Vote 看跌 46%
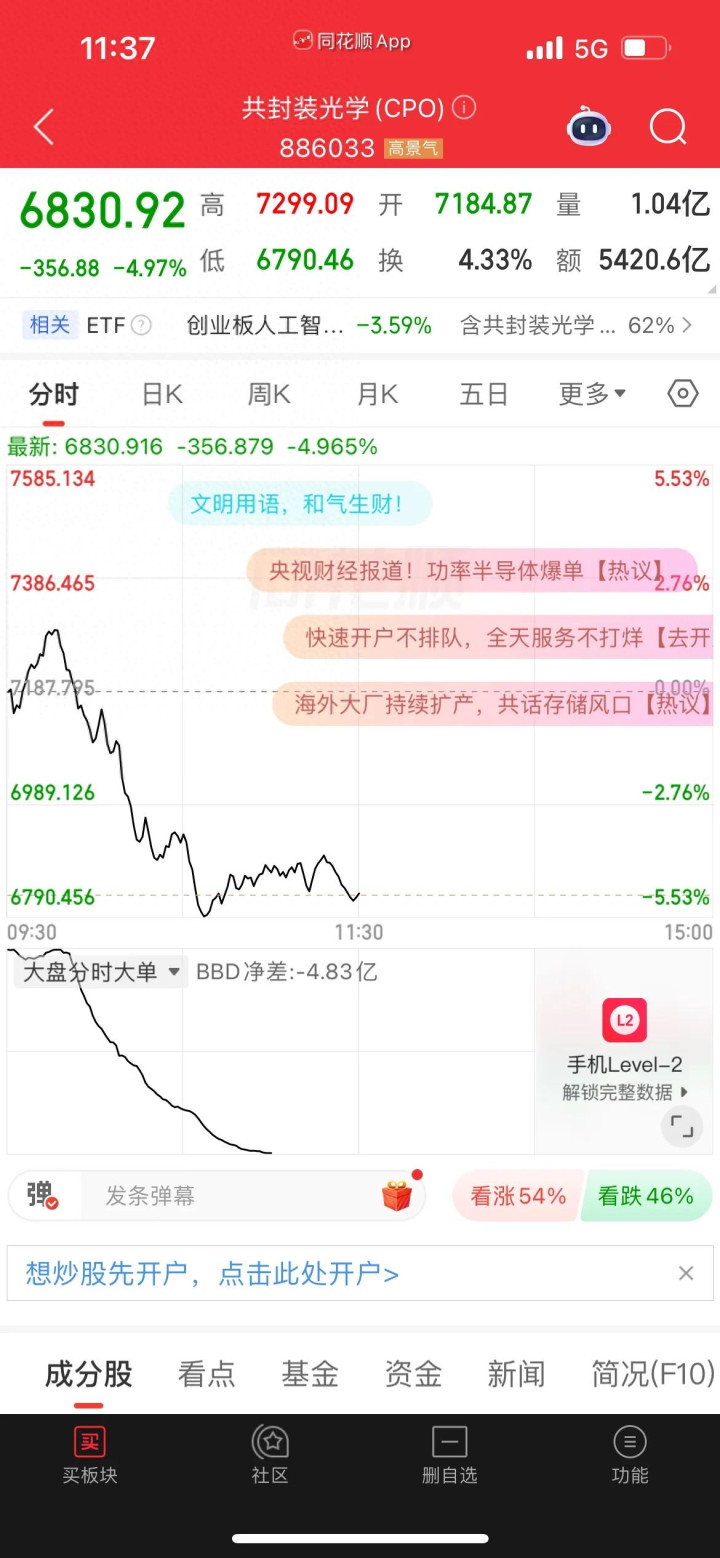 pyautogui.click(x=646, y=1196)
